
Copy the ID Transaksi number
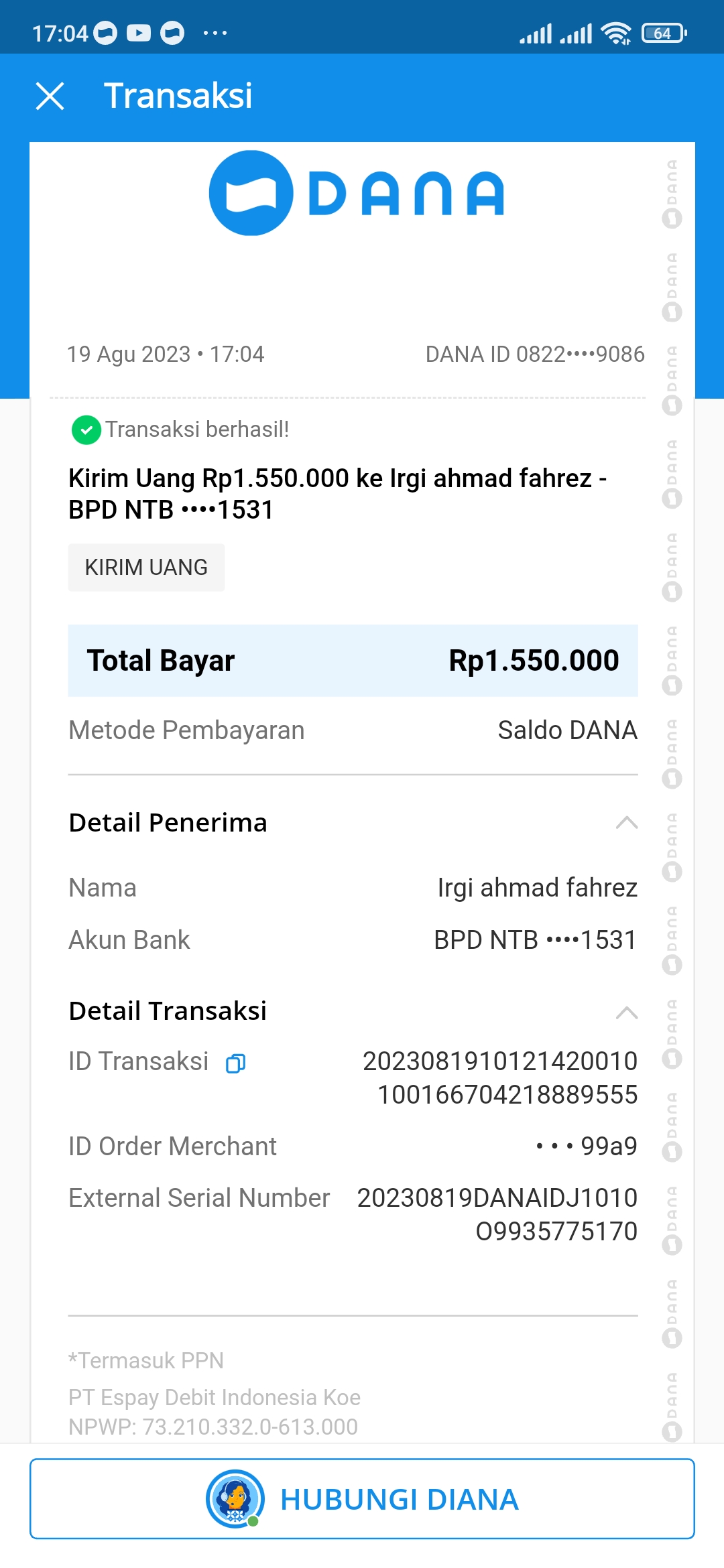(x=235, y=1063)
